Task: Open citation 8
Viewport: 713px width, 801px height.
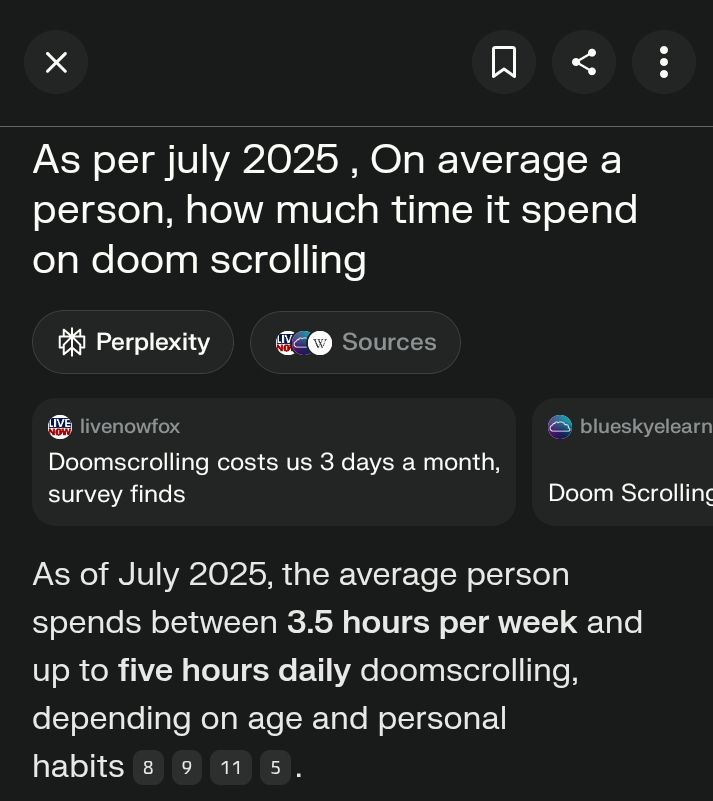Action: tap(148, 768)
